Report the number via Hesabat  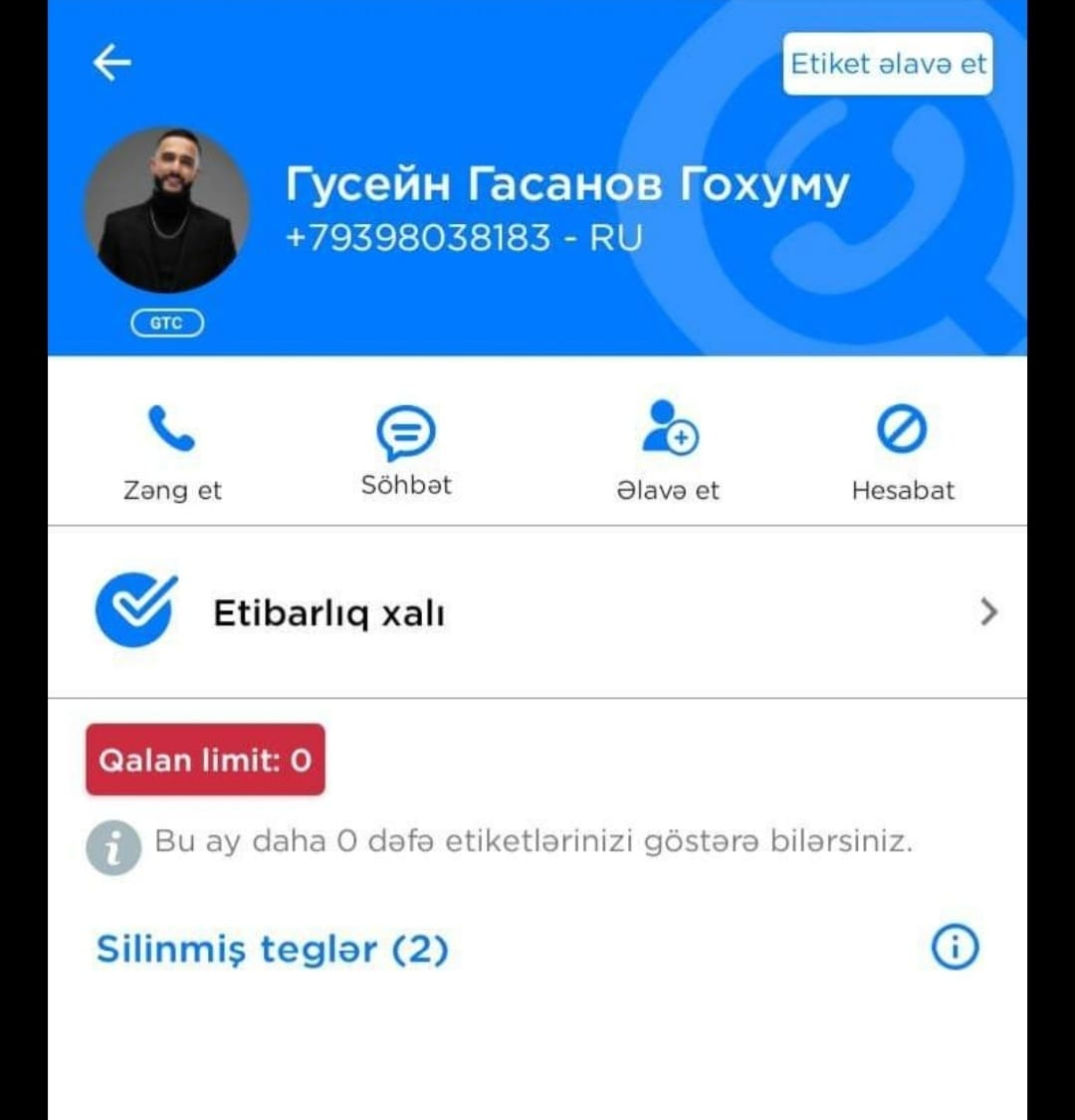click(x=902, y=450)
